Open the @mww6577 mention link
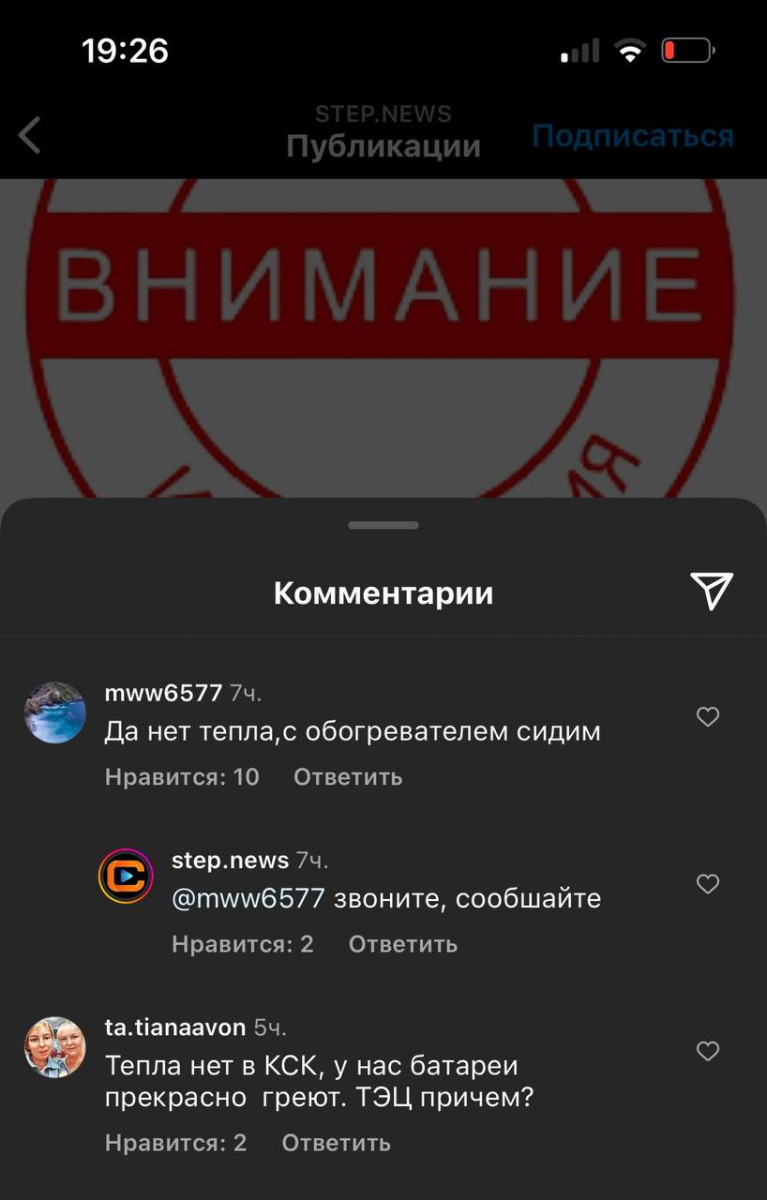This screenshot has width=767, height=1200. click(248, 899)
